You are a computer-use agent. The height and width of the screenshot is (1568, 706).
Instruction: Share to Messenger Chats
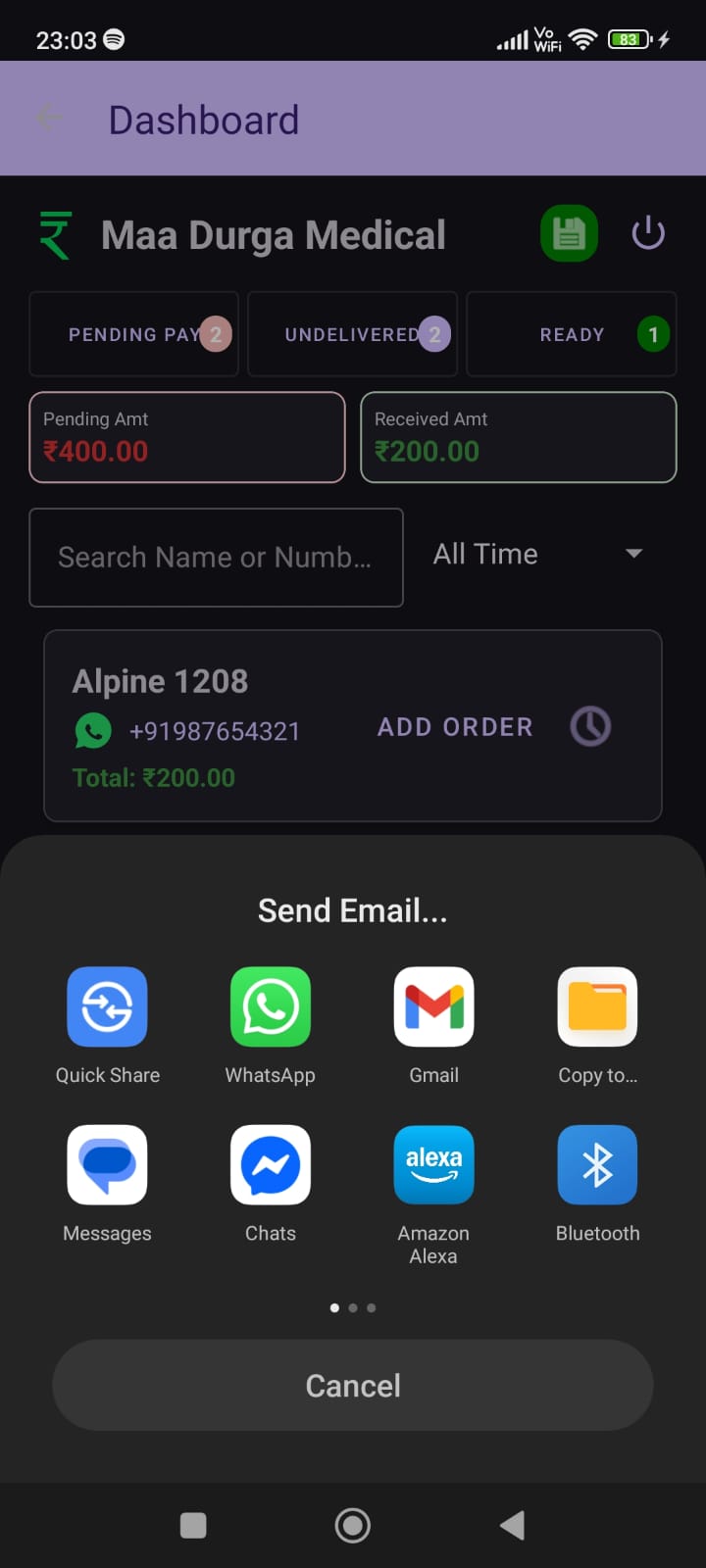pyautogui.click(x=271, y=1165)
